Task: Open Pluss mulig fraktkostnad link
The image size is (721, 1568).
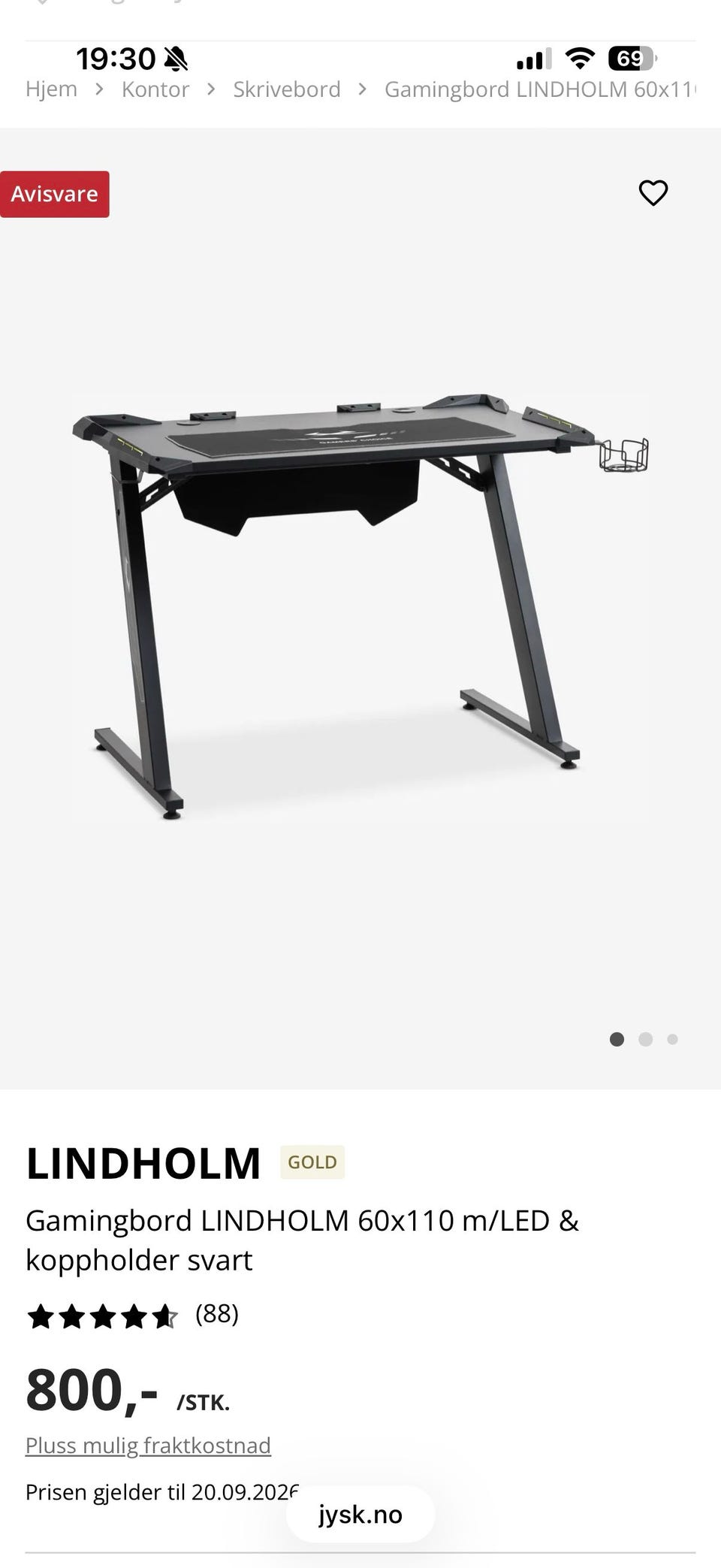Action: click(148, 1445)
